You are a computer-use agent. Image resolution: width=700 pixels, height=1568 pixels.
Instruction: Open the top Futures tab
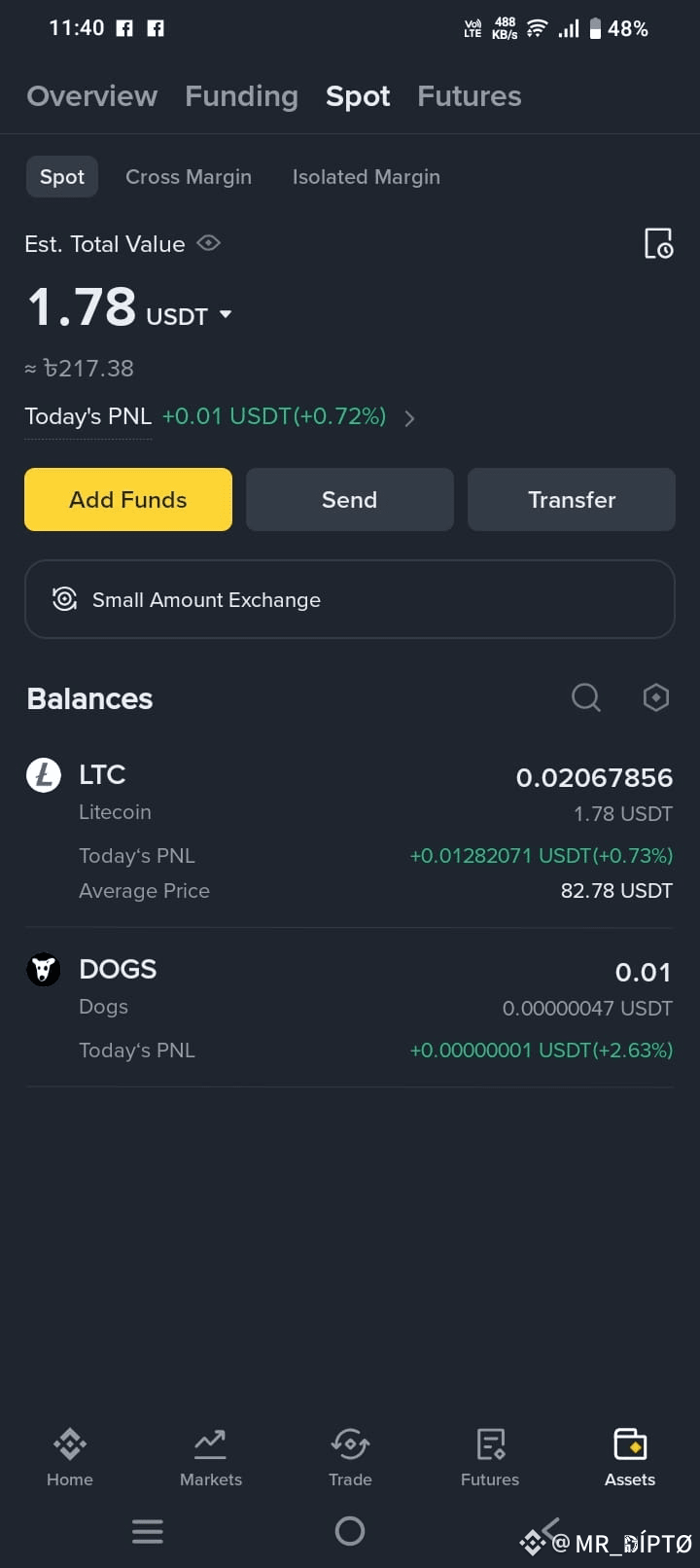(x=469, y=96)
